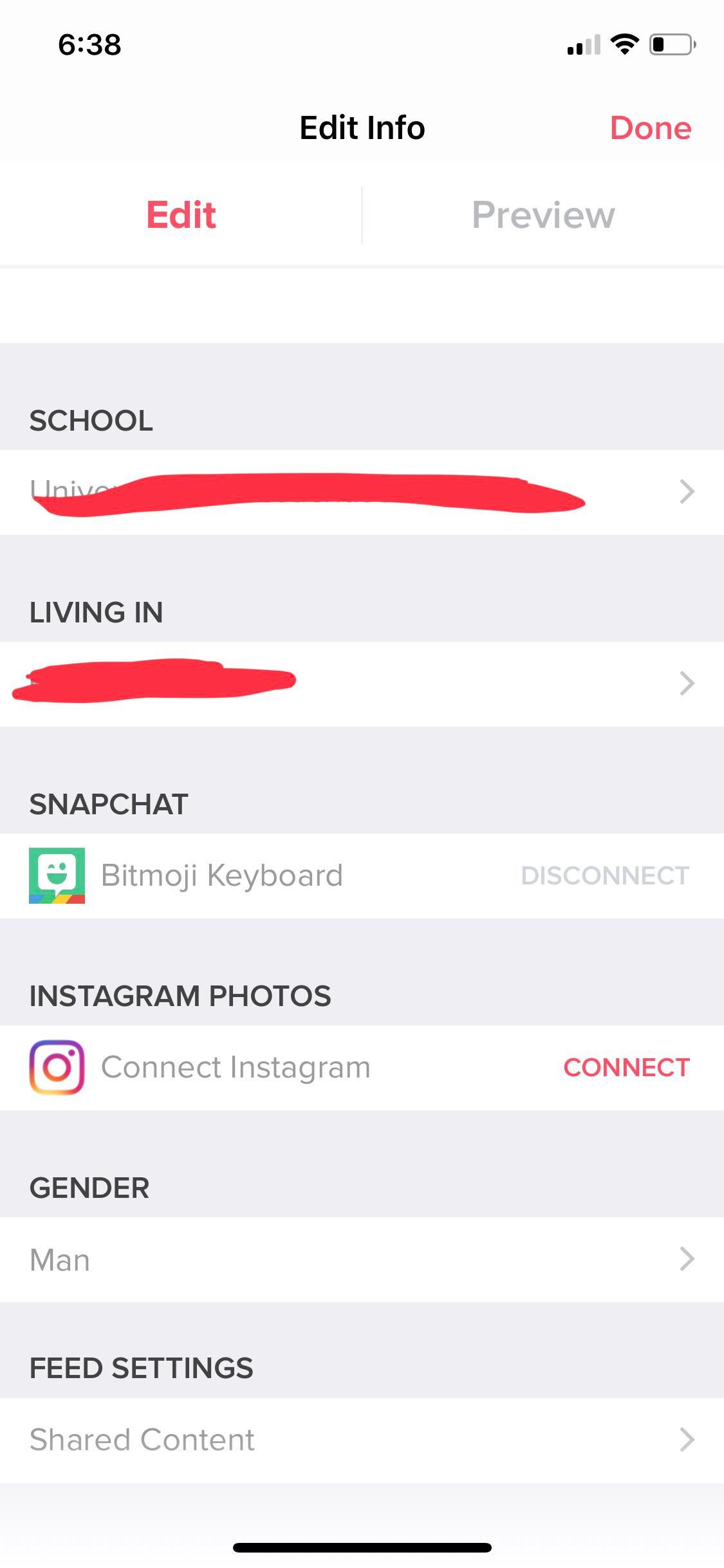
Task: Open the Gender setting showing Man
Action: coord(362,1259)
